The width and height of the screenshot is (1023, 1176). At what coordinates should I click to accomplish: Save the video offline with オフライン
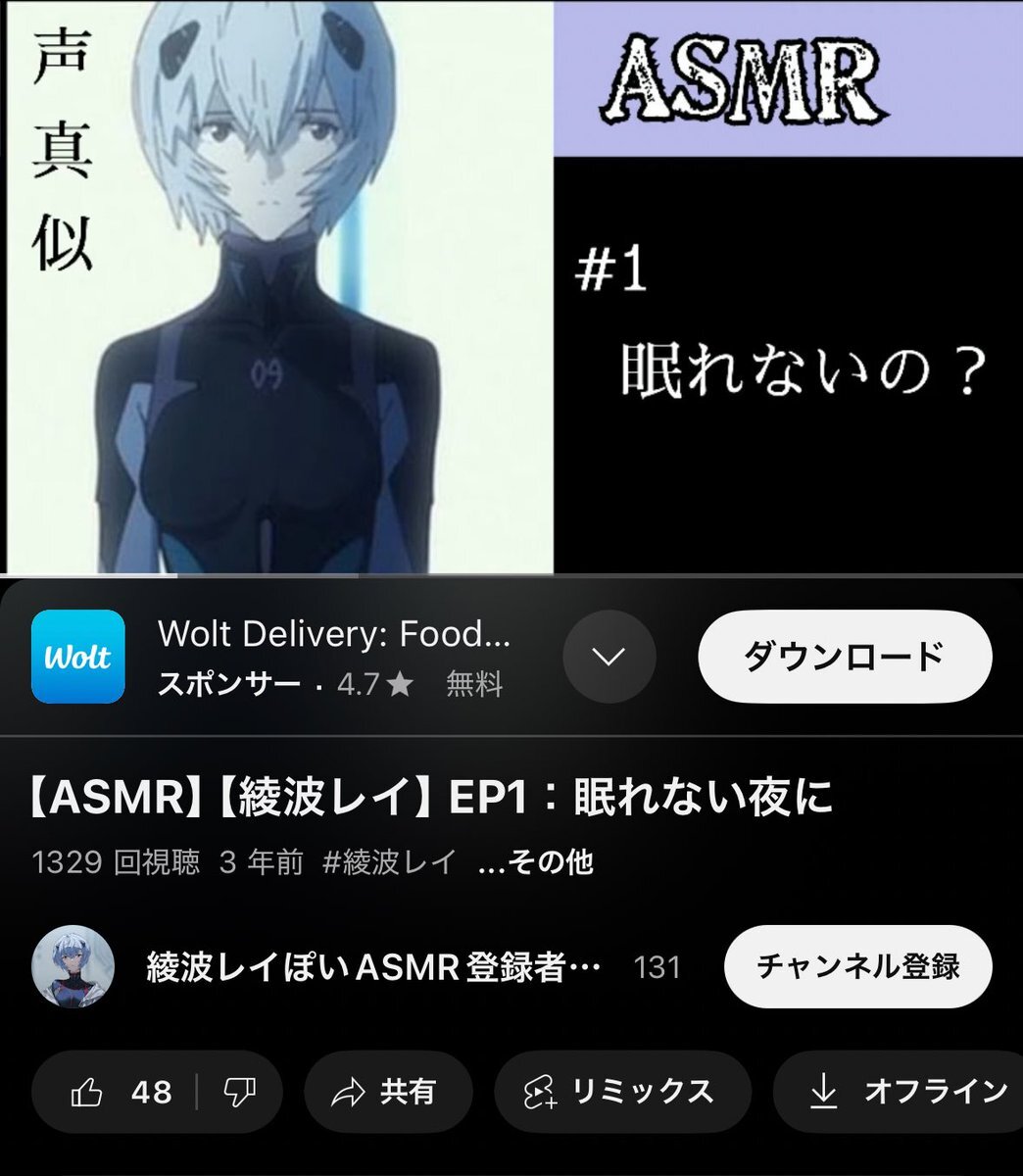click(899, 1092)
